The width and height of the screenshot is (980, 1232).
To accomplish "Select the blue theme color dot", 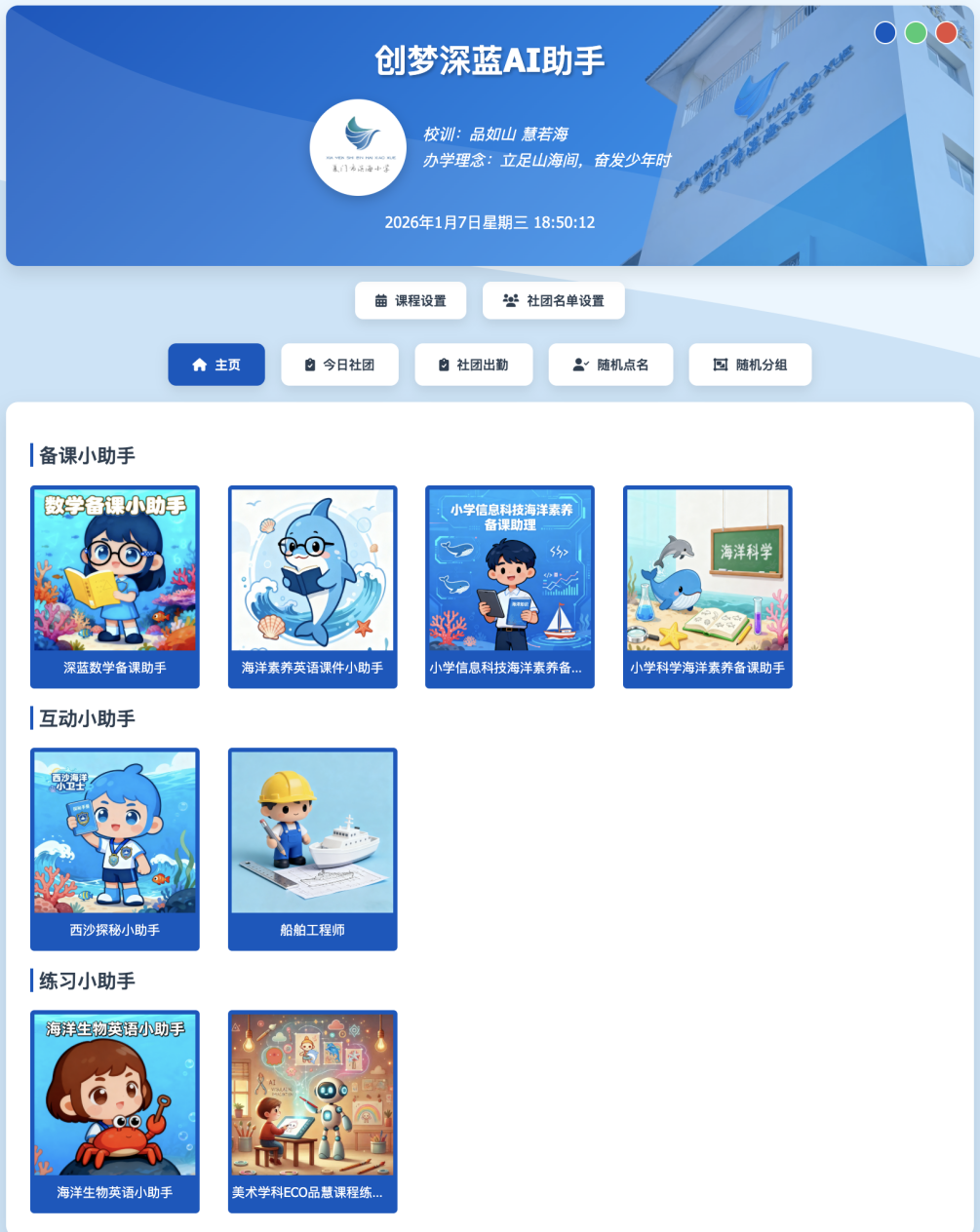I will [885, 33].
